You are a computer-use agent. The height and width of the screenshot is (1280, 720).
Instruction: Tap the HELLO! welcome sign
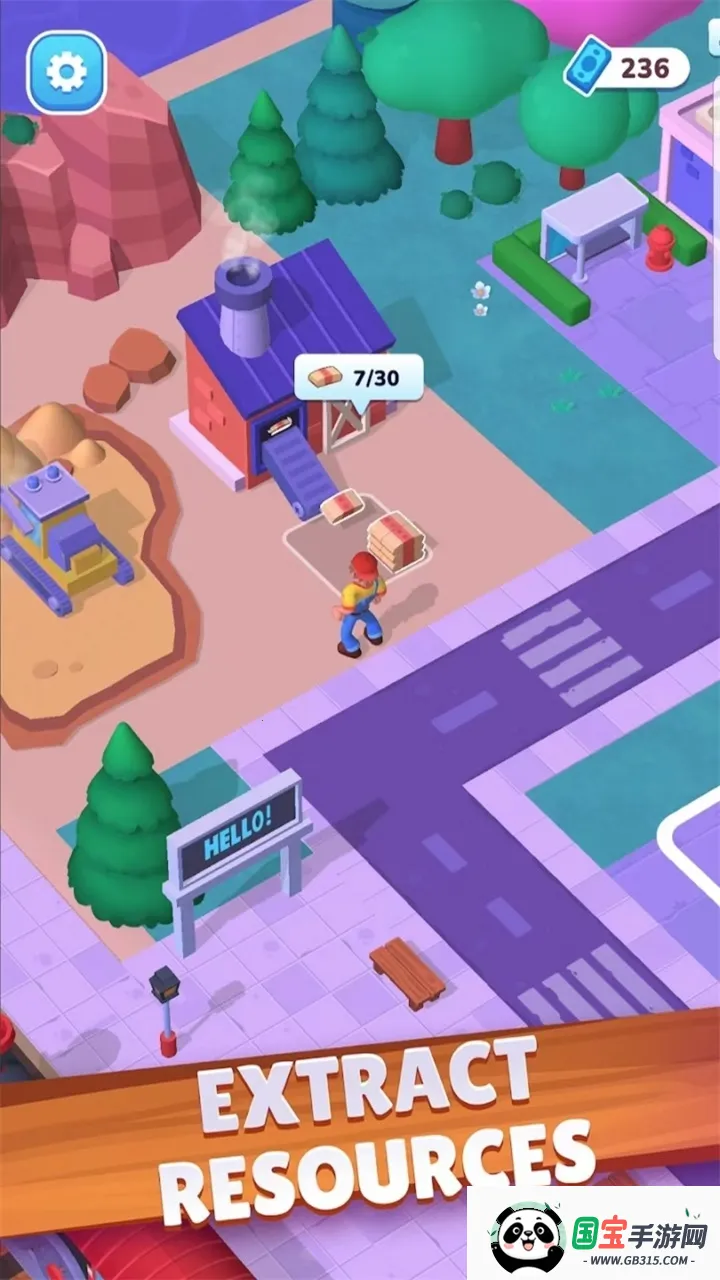pyautogui.click(x=240, y=830)
